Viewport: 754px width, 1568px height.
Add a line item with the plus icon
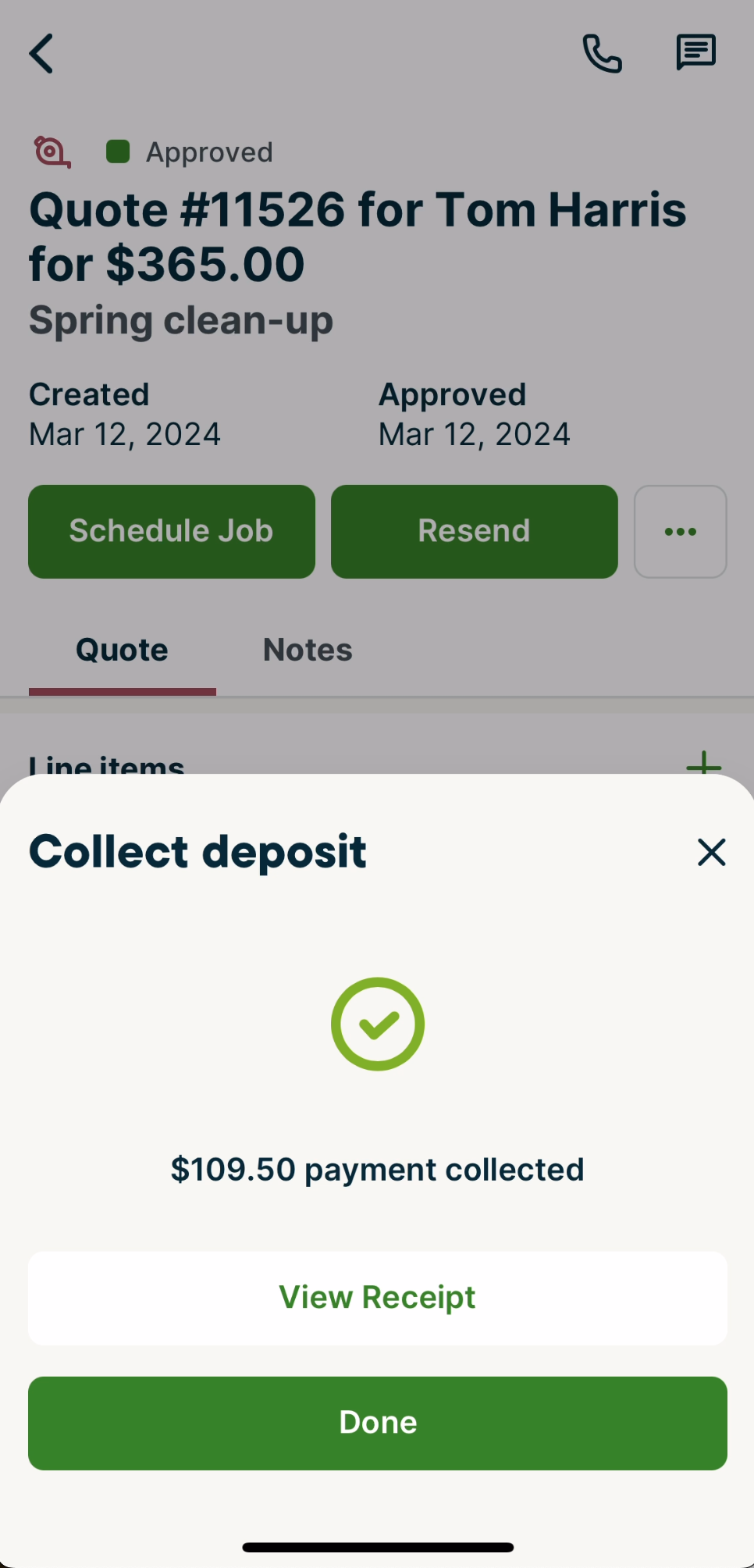(x=703, y=763)
